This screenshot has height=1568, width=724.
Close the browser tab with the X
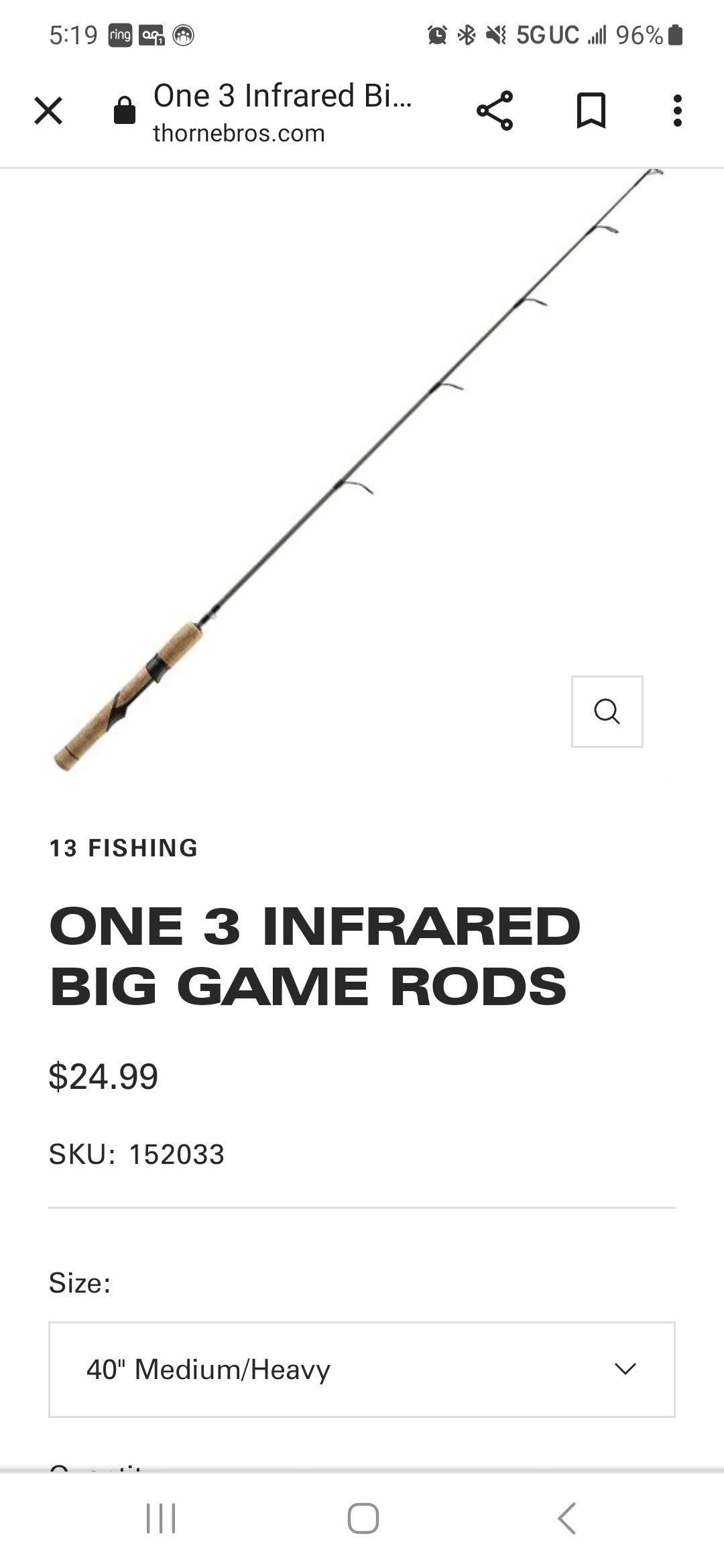[48, 111]
